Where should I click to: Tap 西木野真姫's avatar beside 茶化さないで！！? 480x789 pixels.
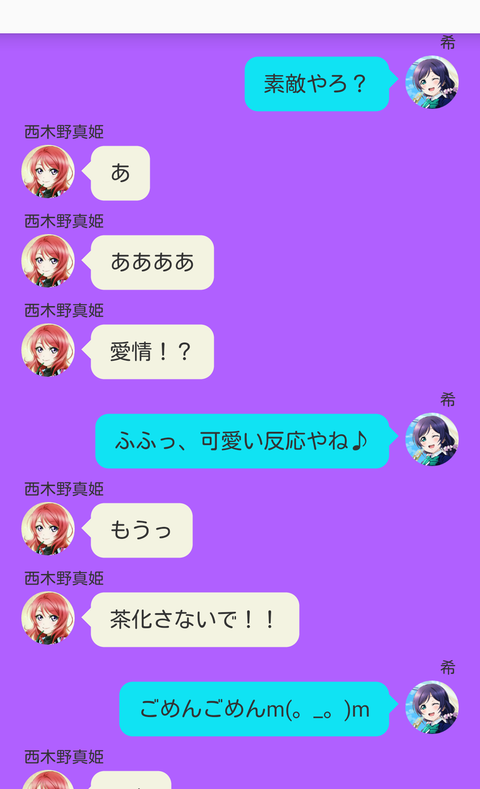(x=48, y=618)
